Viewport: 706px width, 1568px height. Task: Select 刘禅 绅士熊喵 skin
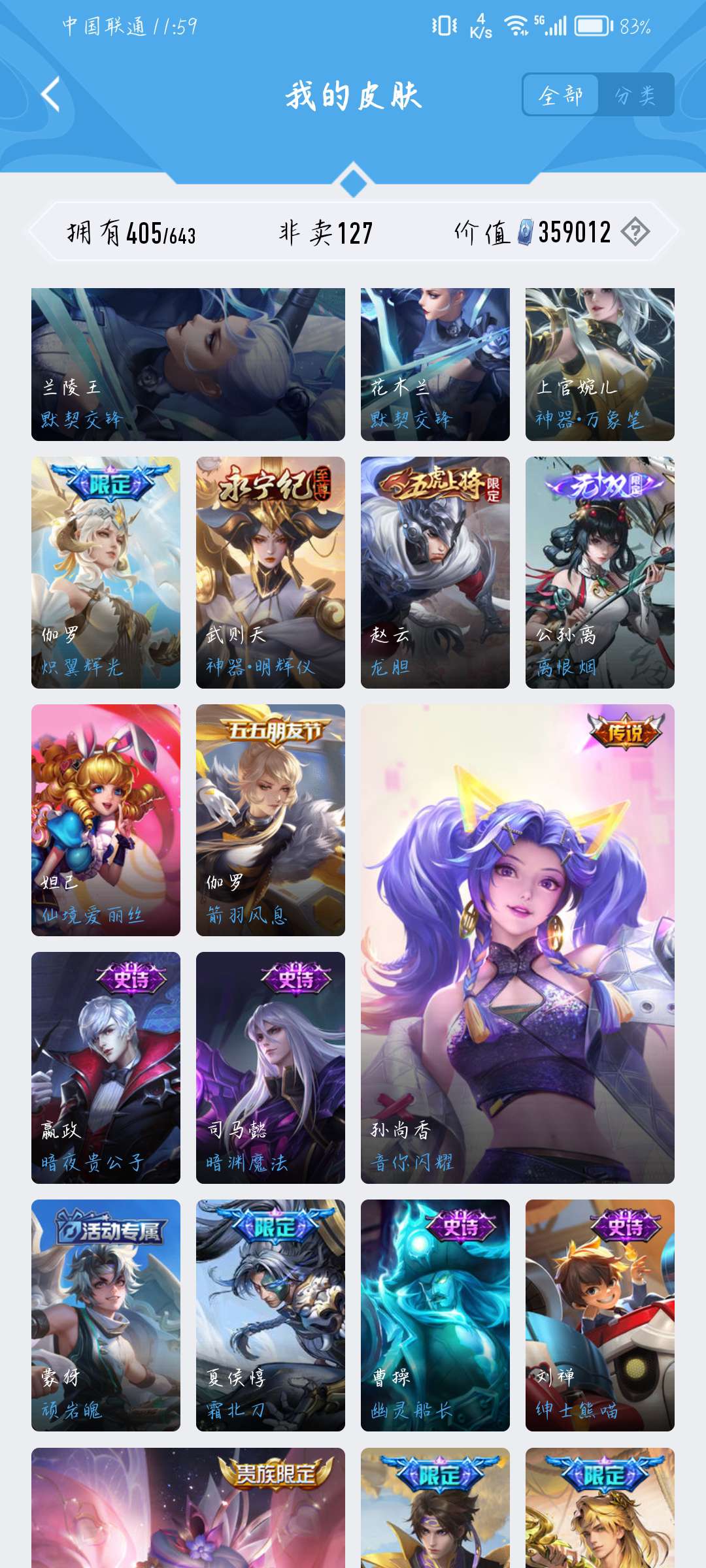(600, 1316)
